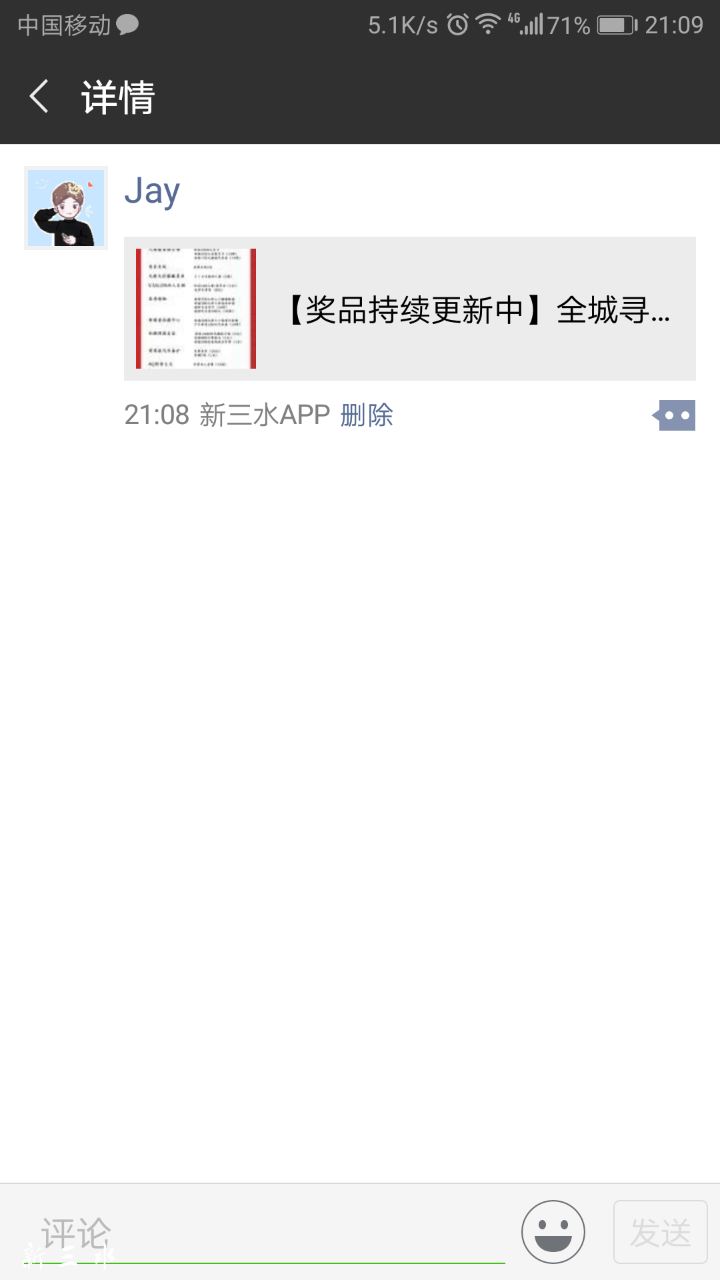
Task: Focus the 评论 comment field
Action: click(x=270, y=1233)
